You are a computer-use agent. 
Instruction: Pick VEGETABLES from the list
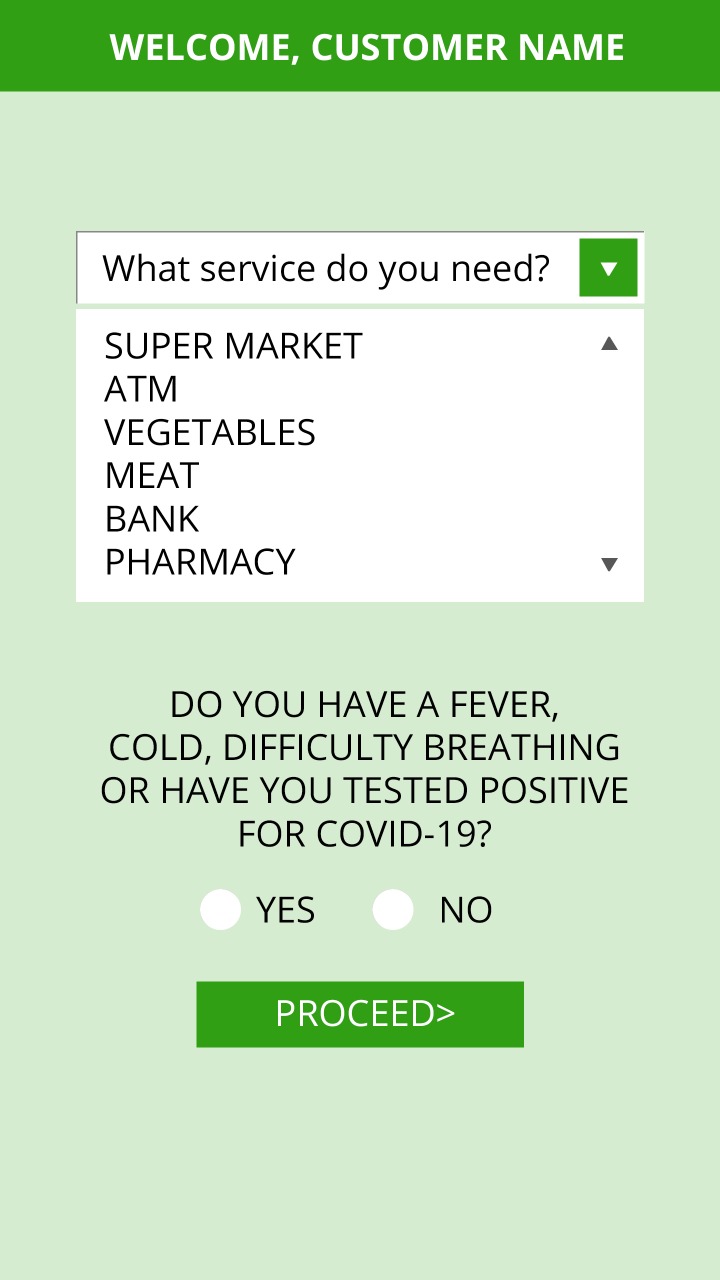tap(210, 432)
